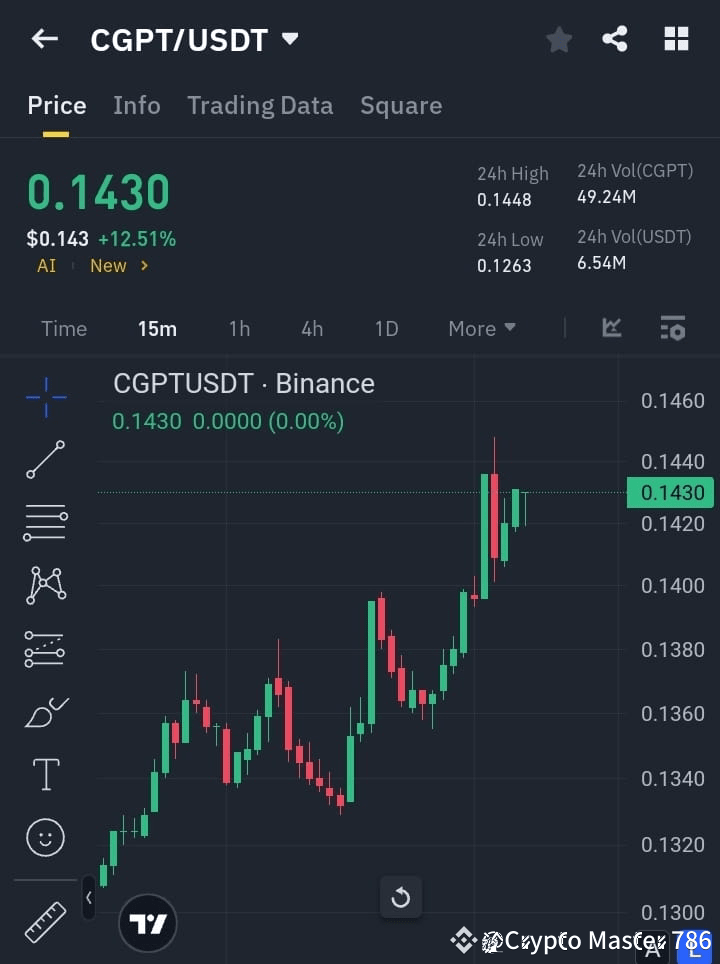Open the emoji sticker tool
720x964 pixels.
click(45, 837)
